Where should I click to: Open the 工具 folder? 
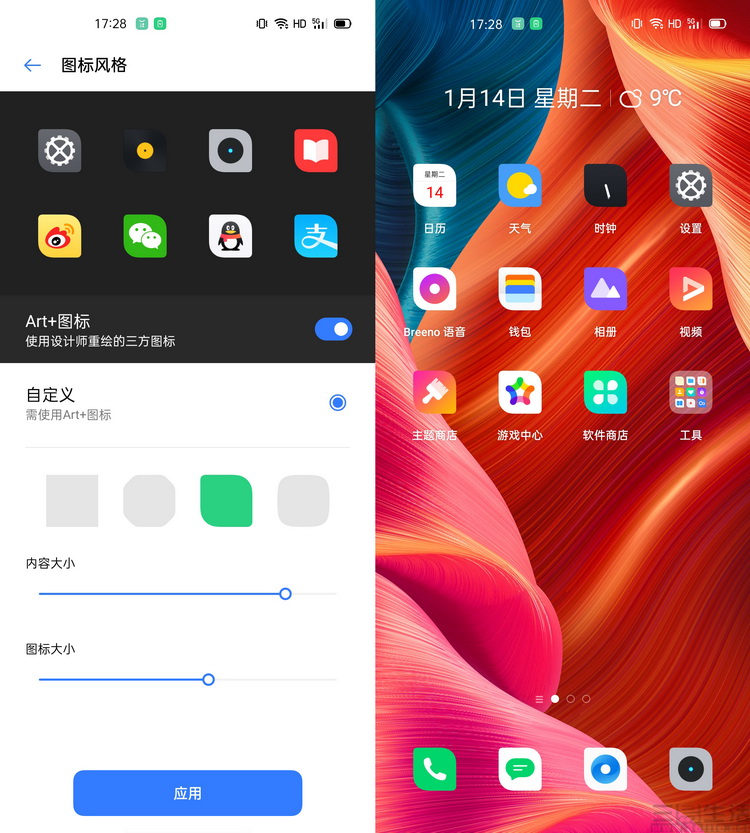point(691,393)
